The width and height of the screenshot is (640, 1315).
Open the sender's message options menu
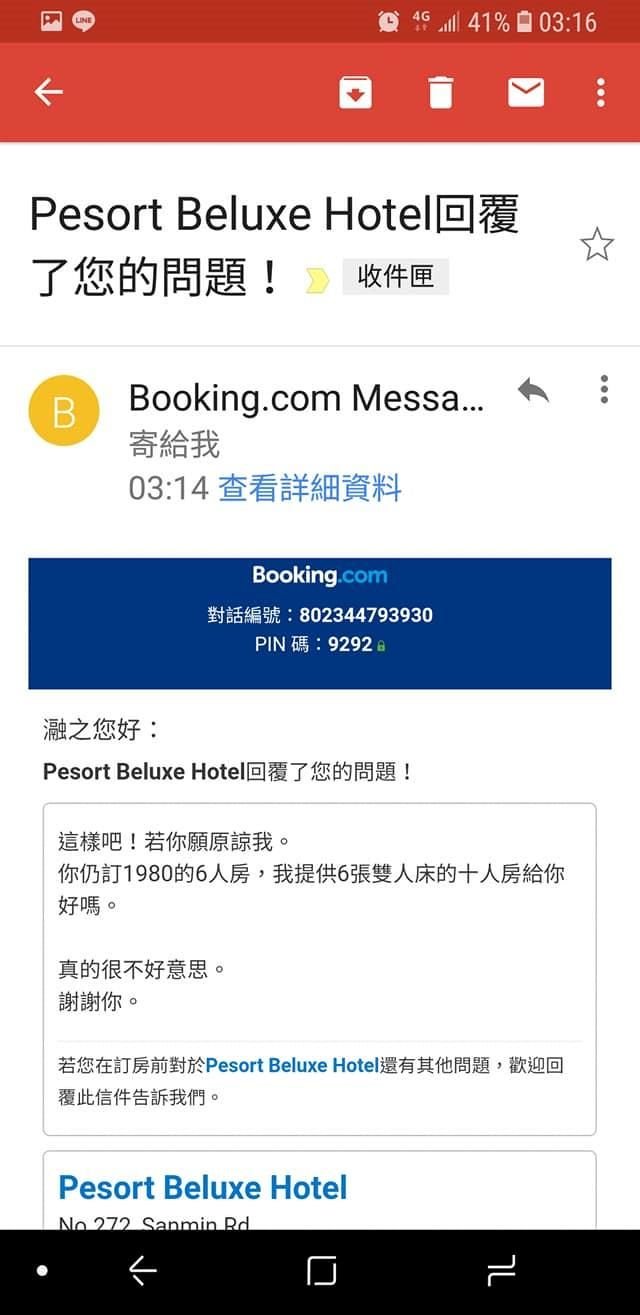[x=603, y=389]
